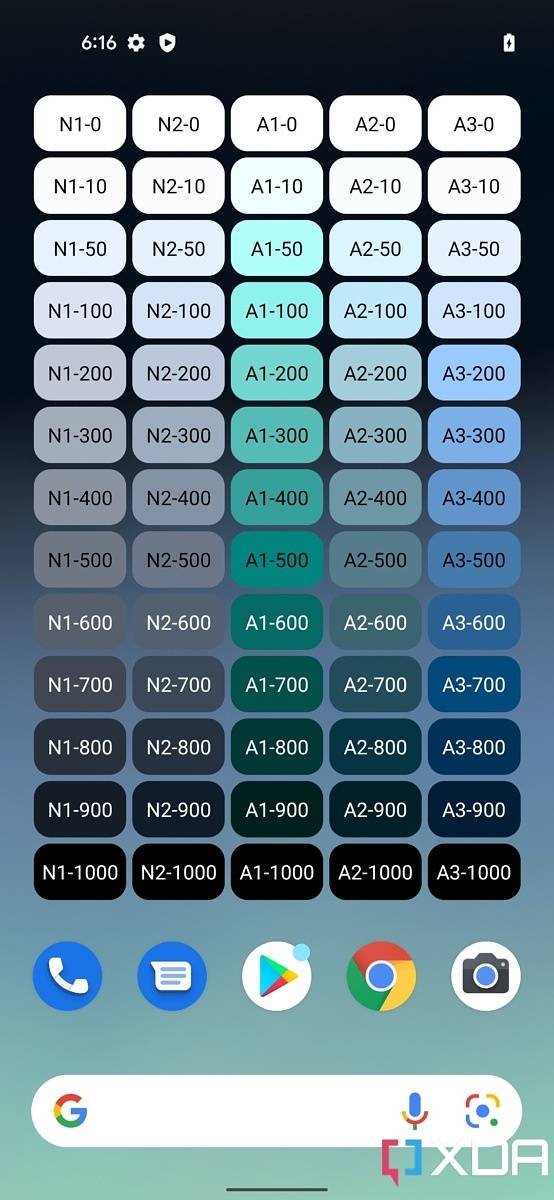Image resolution: width=554 pixels, height=1200 pixels.
Task: Launch the Chrome browser
Action: [x=381, y=976]
